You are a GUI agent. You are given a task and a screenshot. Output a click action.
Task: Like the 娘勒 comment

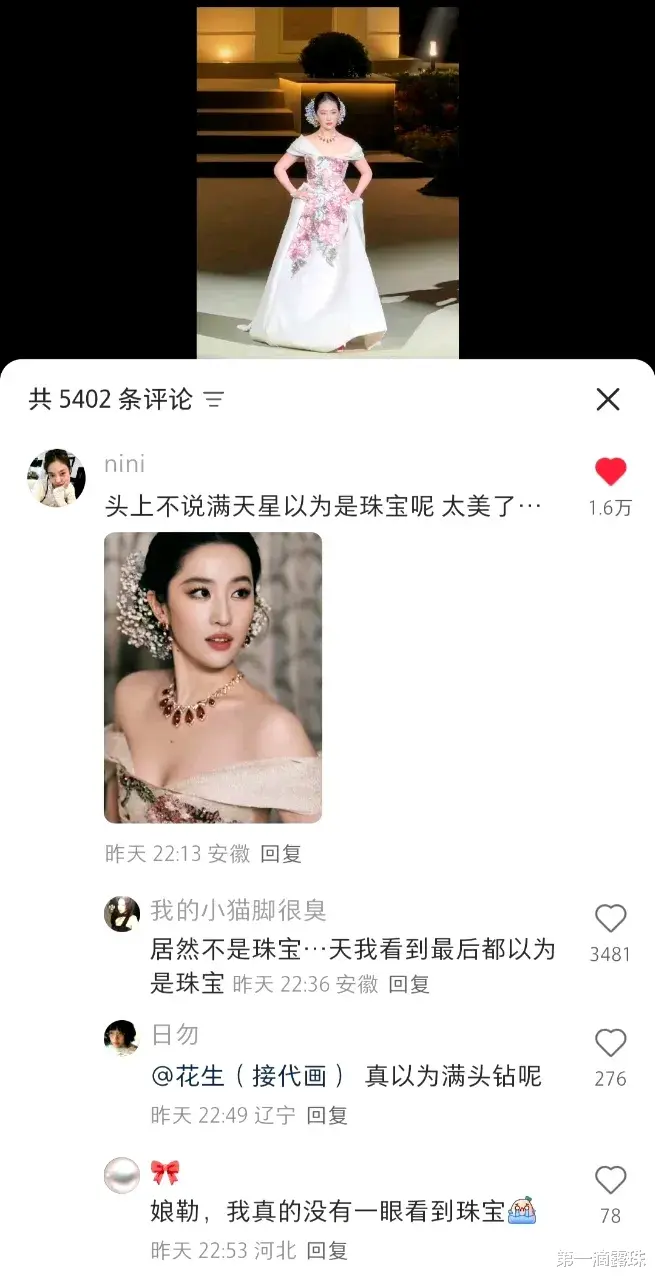pos(610,1181)
